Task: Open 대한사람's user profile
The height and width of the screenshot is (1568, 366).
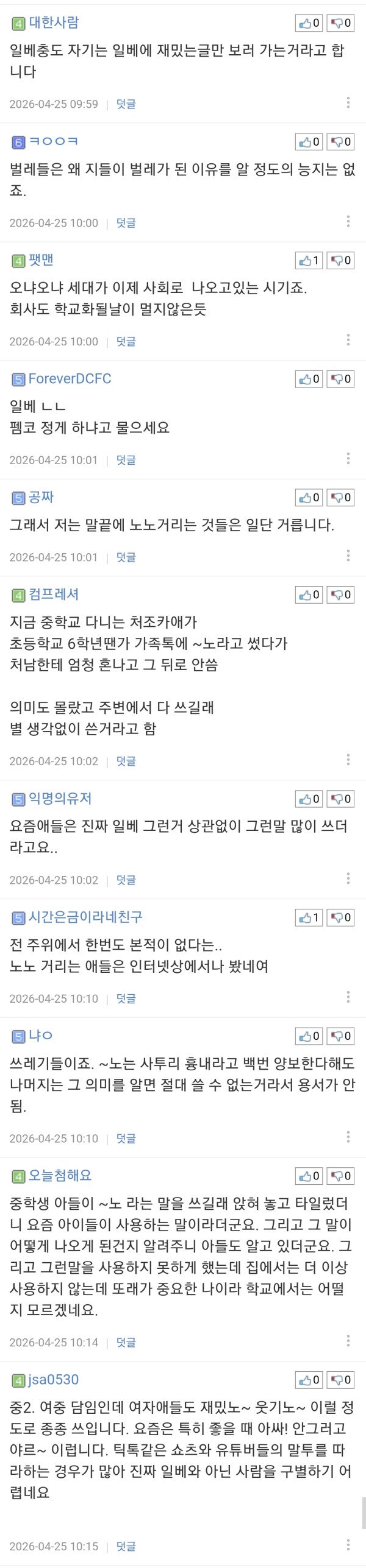Action: coord(54,23)
